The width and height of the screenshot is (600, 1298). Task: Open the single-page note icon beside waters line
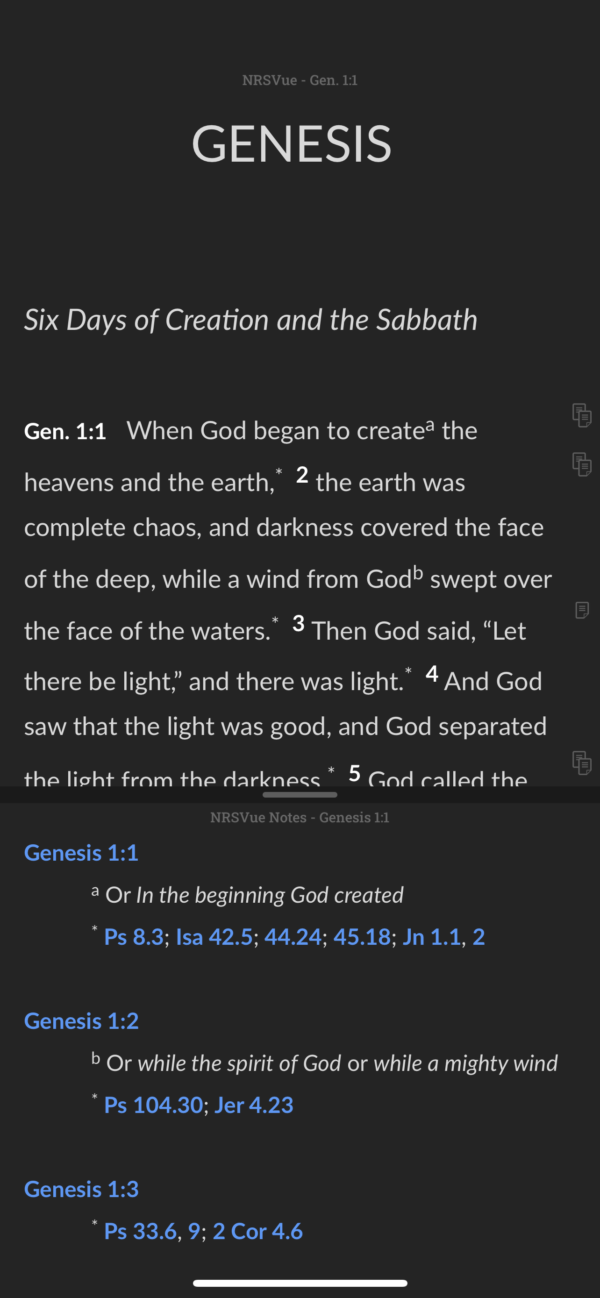[582, 610]
